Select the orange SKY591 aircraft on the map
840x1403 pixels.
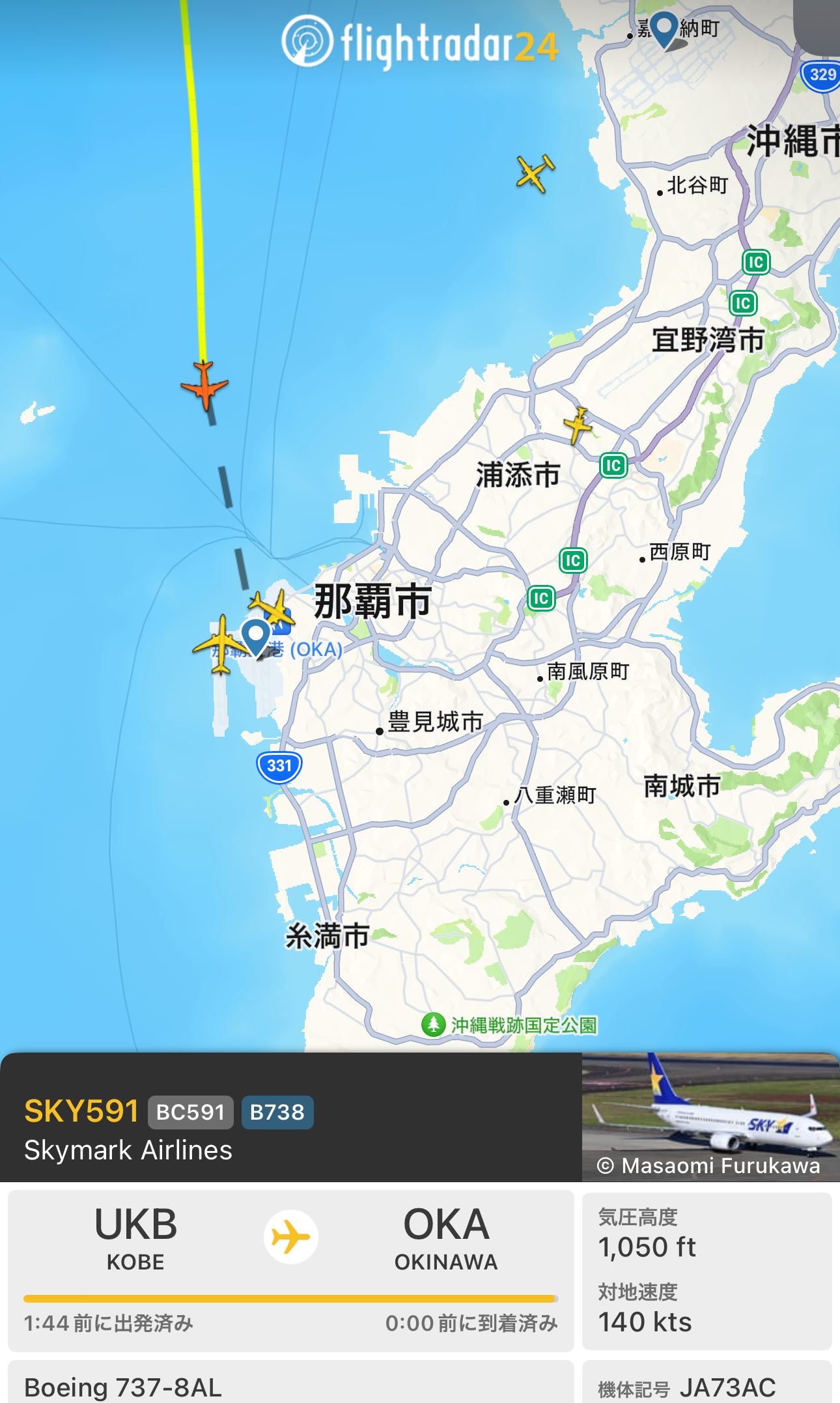[204, 386]
